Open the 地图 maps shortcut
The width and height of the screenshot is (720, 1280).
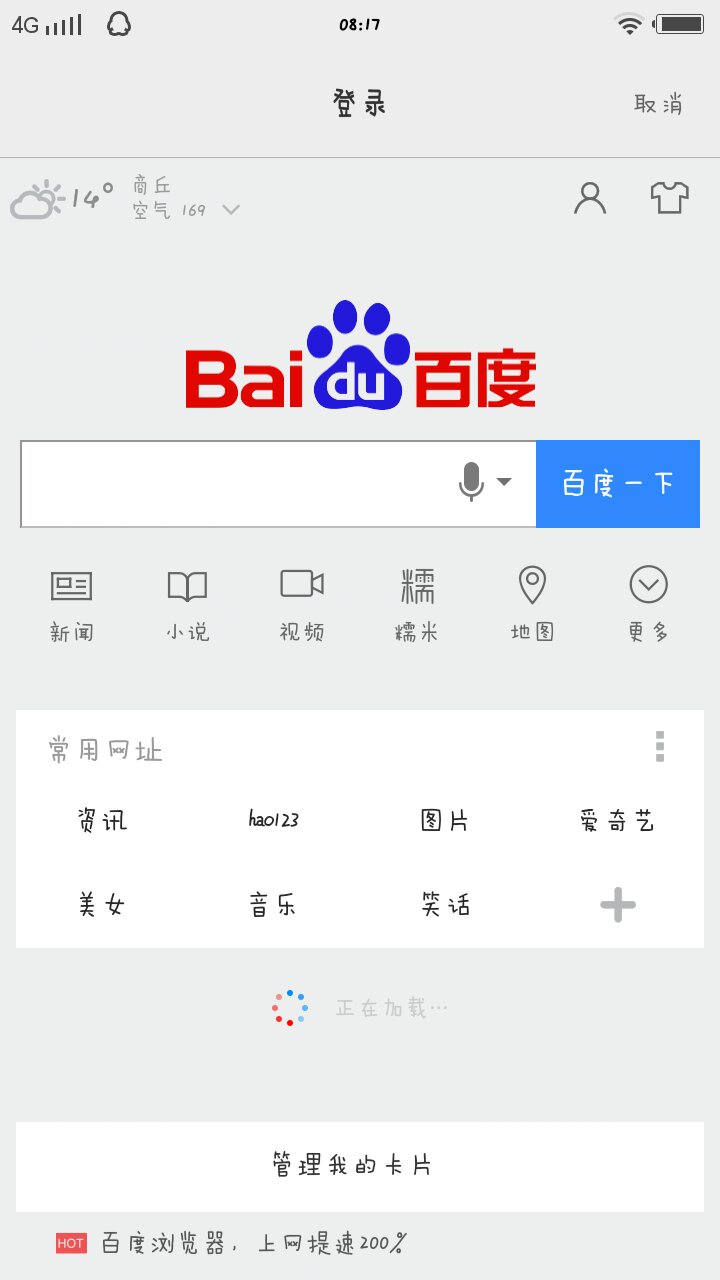tap(532, 605)
